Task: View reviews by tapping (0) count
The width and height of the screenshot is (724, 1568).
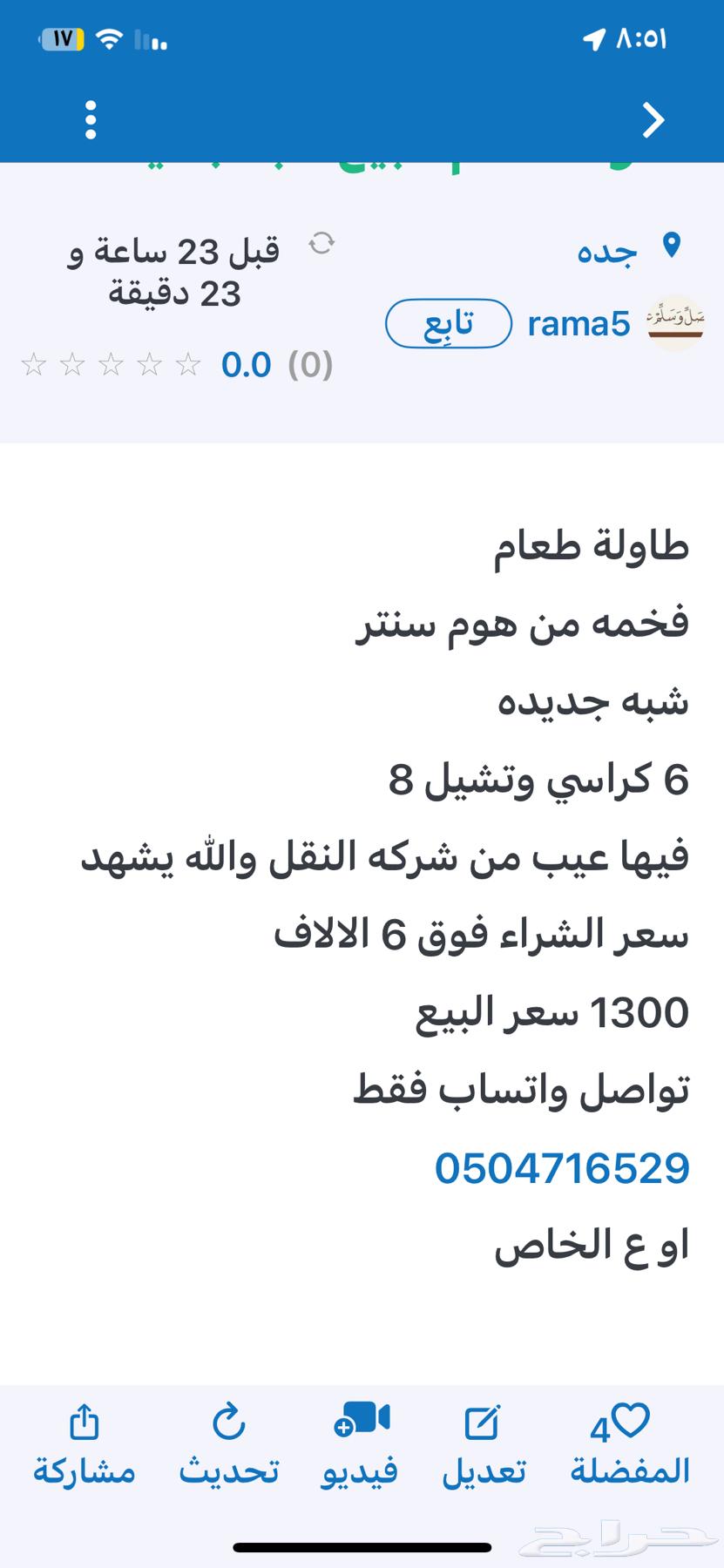Action: [311, 365]
